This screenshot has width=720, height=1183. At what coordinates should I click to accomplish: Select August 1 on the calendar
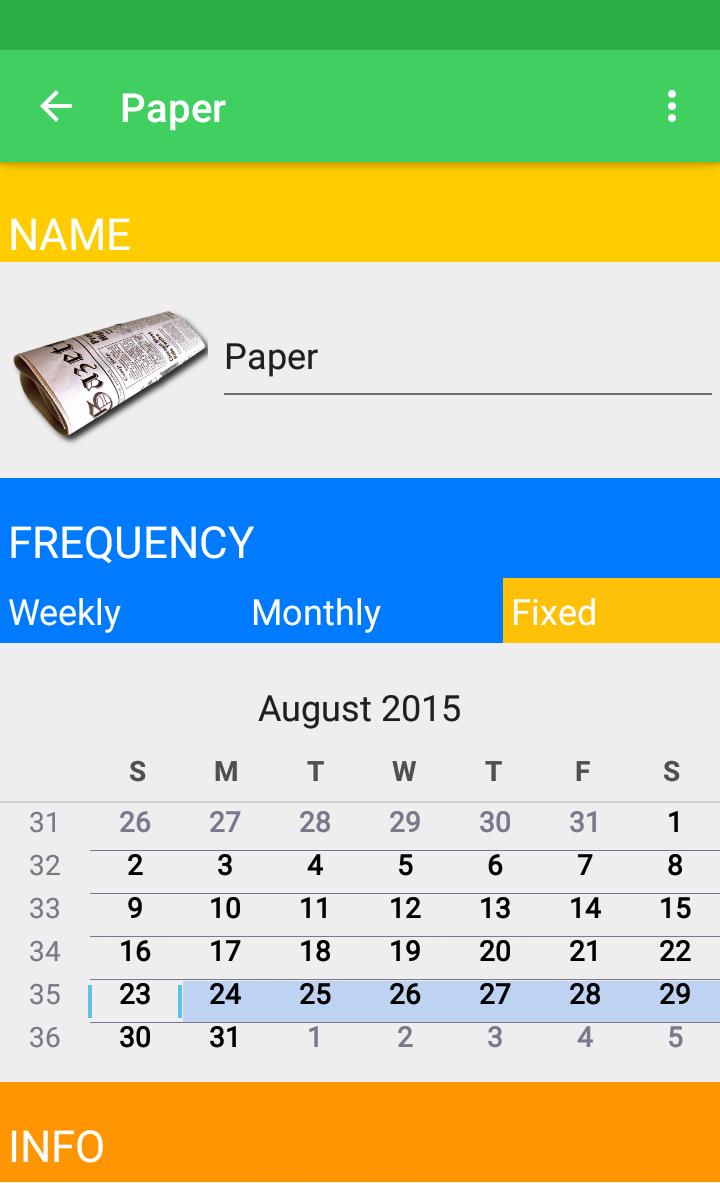[675, 823]
